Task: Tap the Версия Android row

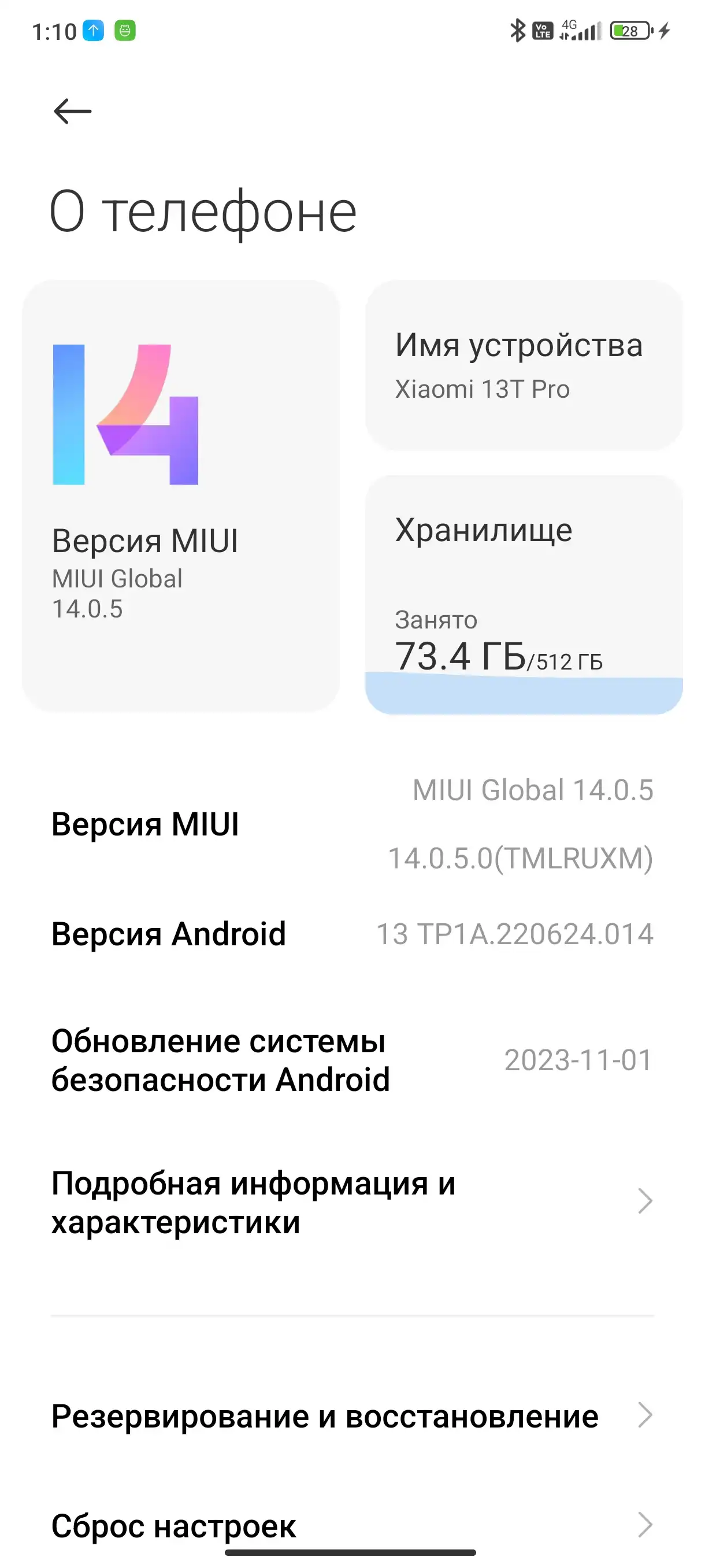Action: pyautogui.click(x=352, y=934)
